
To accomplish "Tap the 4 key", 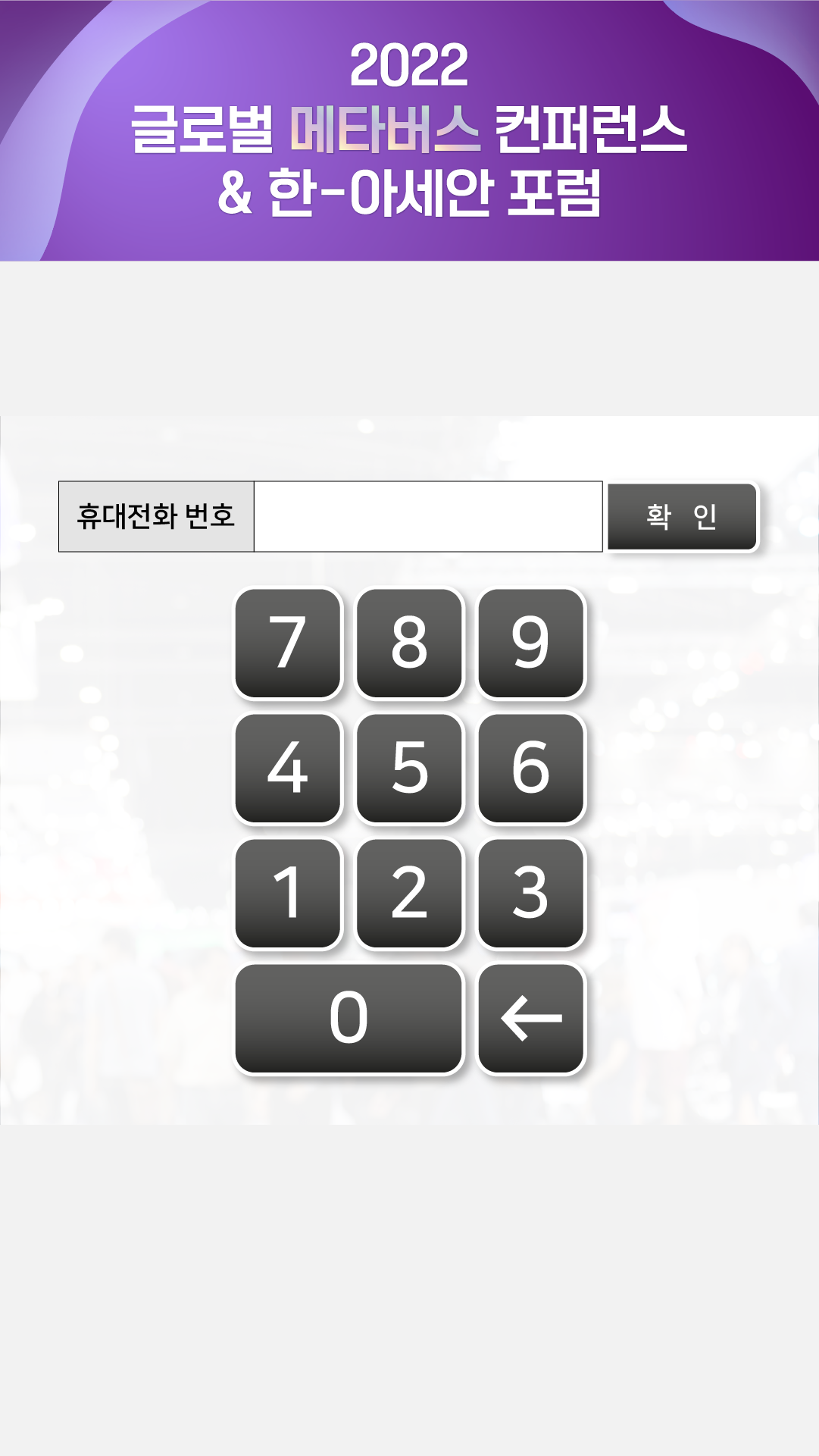I will pyautogui.click(x=288, y=768).
